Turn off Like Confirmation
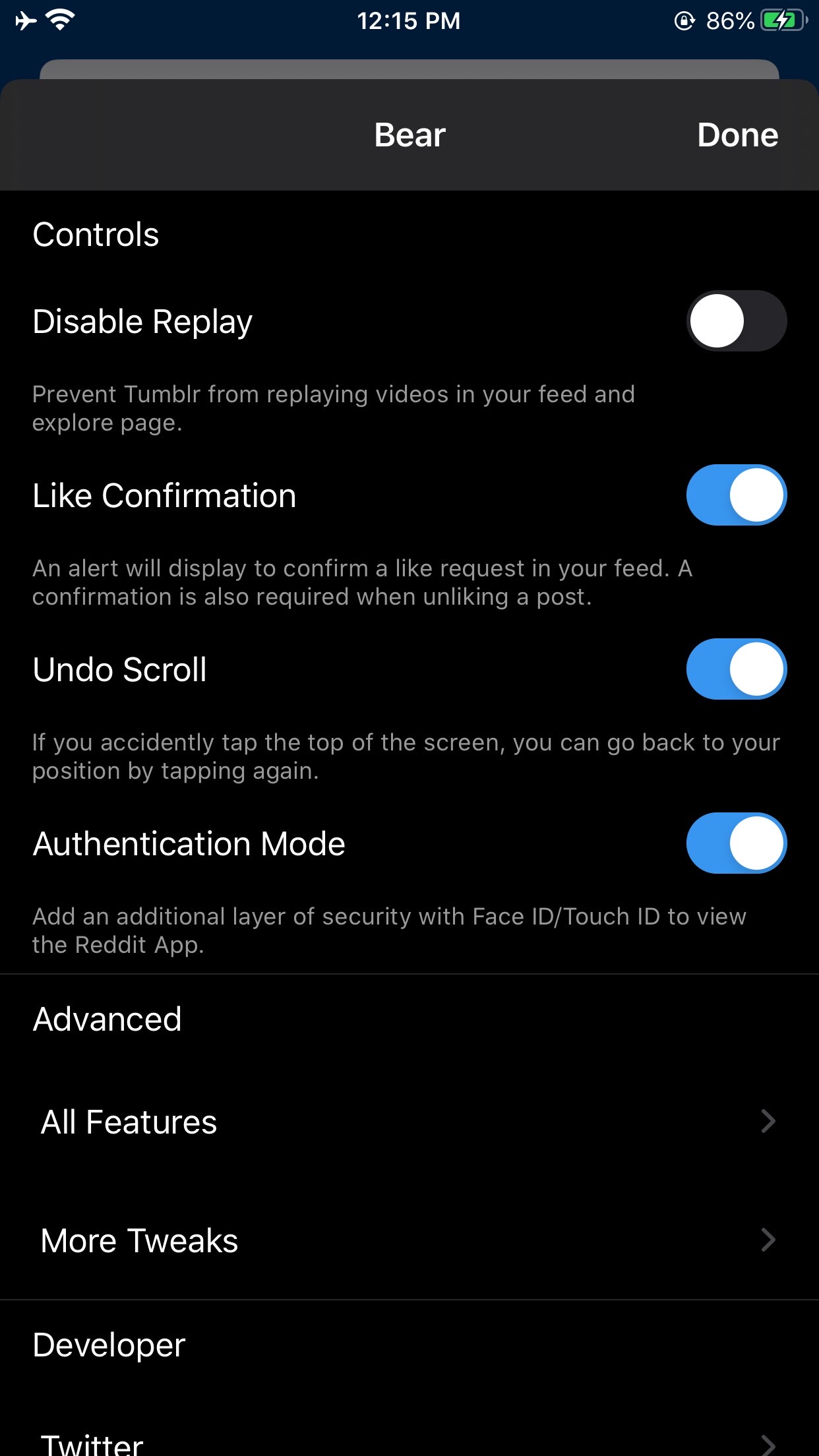The width and height of the screenshot is (819, 1456). [x=737, y=495]
